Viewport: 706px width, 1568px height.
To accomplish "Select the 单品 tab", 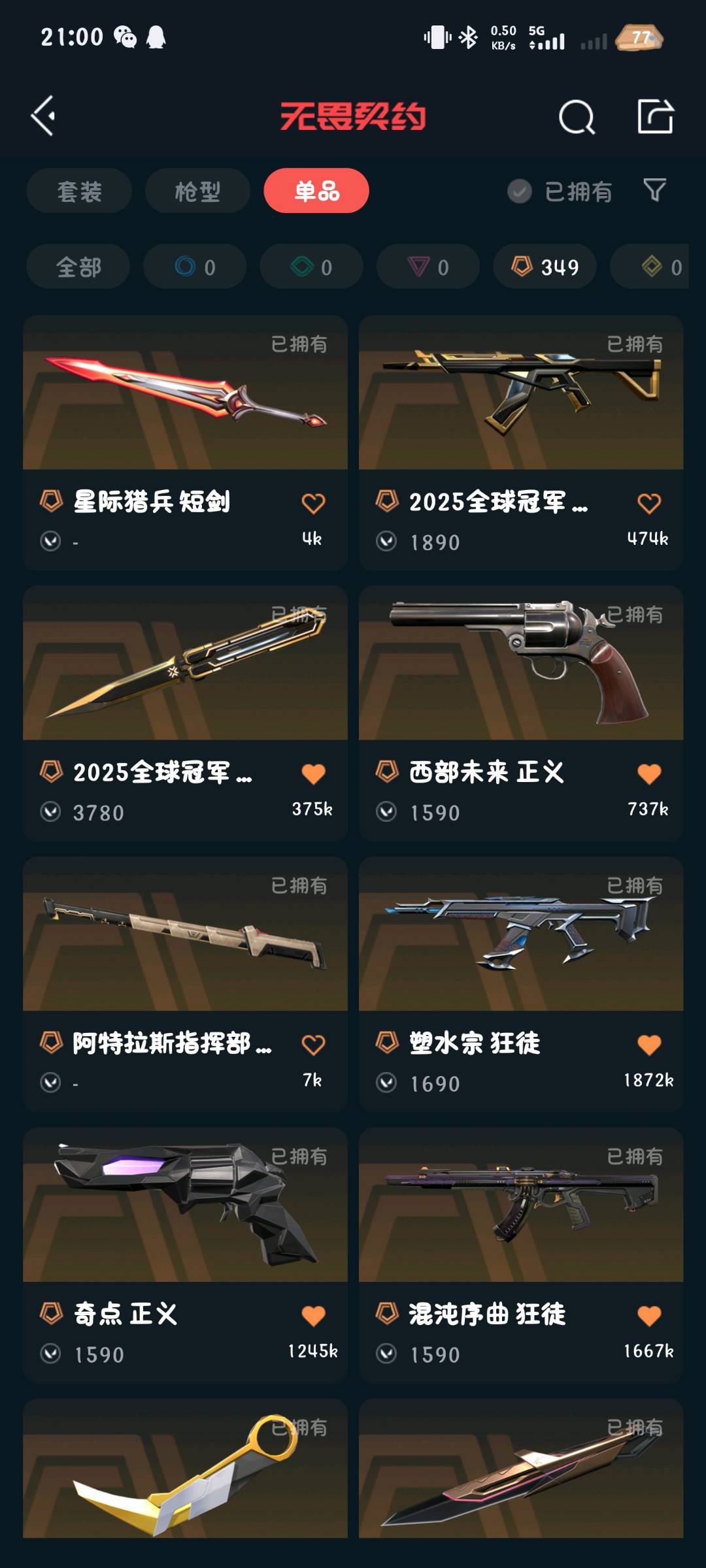I will tap(316, 191).
